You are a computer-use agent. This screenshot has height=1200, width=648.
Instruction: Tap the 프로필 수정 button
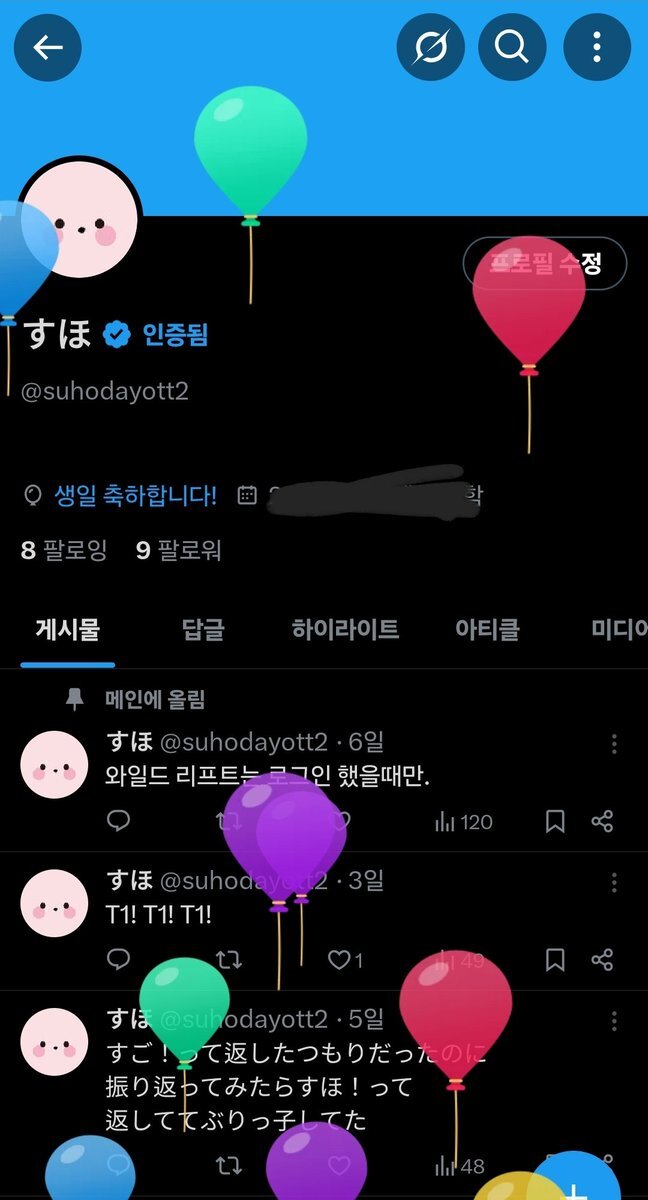[545, 264]
